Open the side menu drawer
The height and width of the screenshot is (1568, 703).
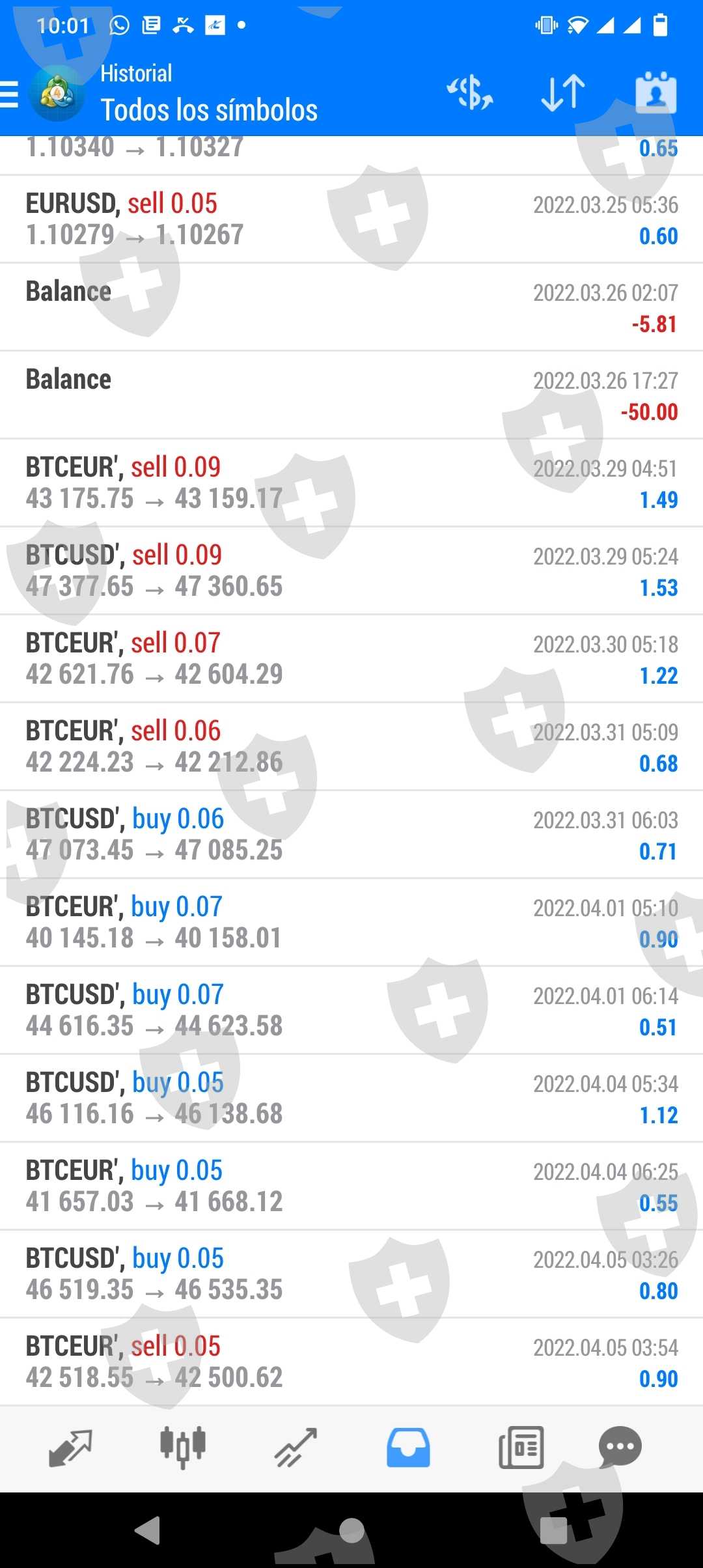point(10,94)
